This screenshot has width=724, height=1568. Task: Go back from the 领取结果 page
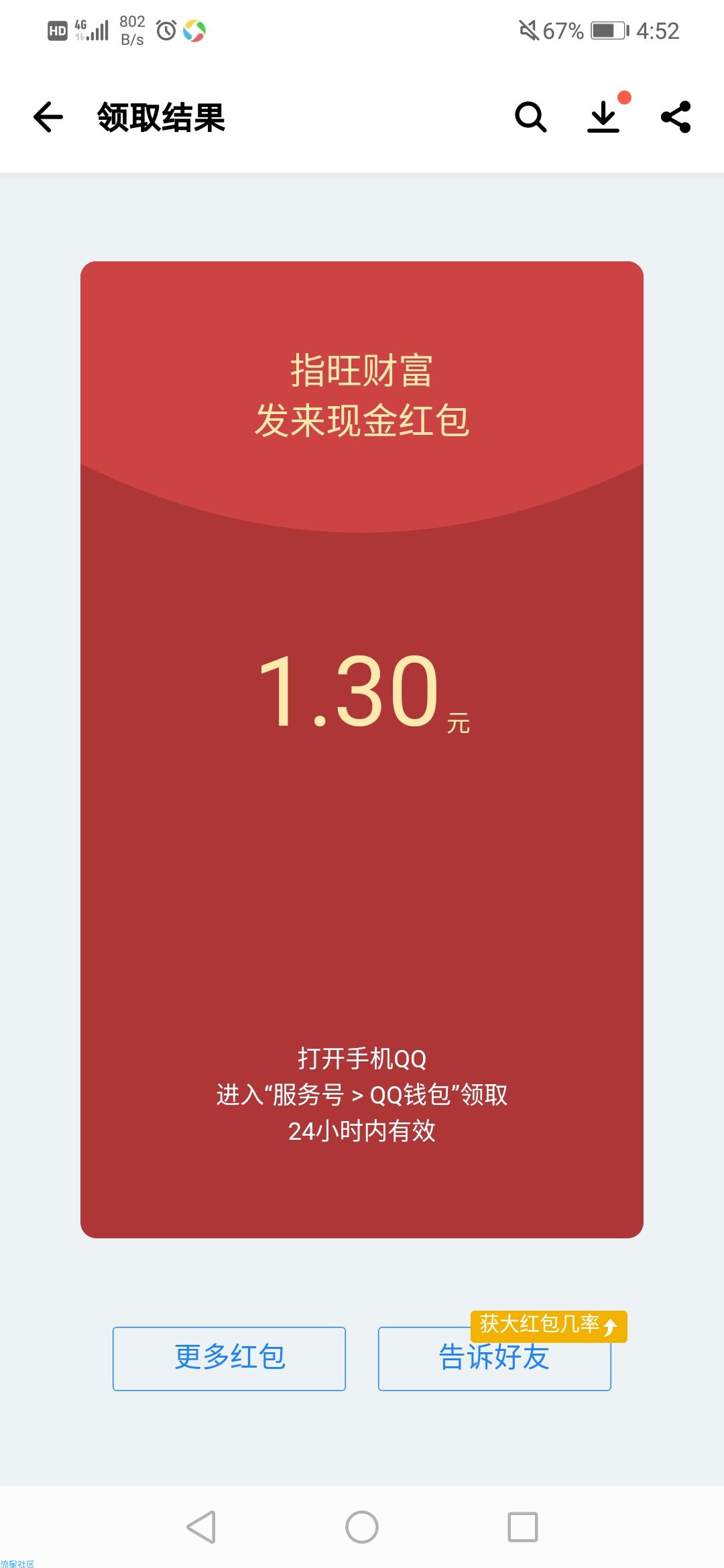coord(48,117)
